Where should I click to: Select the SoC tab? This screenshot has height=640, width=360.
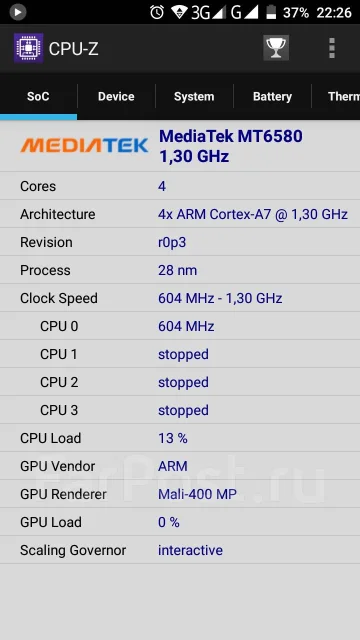(x=38, y=96)
